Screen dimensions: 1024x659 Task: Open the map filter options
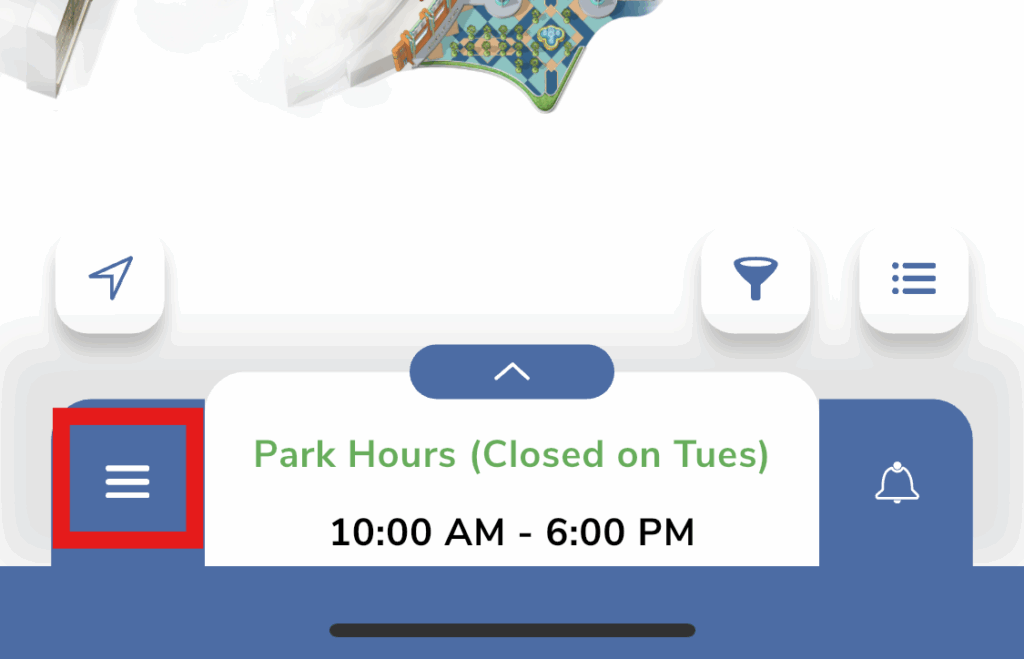click(756, 278)
